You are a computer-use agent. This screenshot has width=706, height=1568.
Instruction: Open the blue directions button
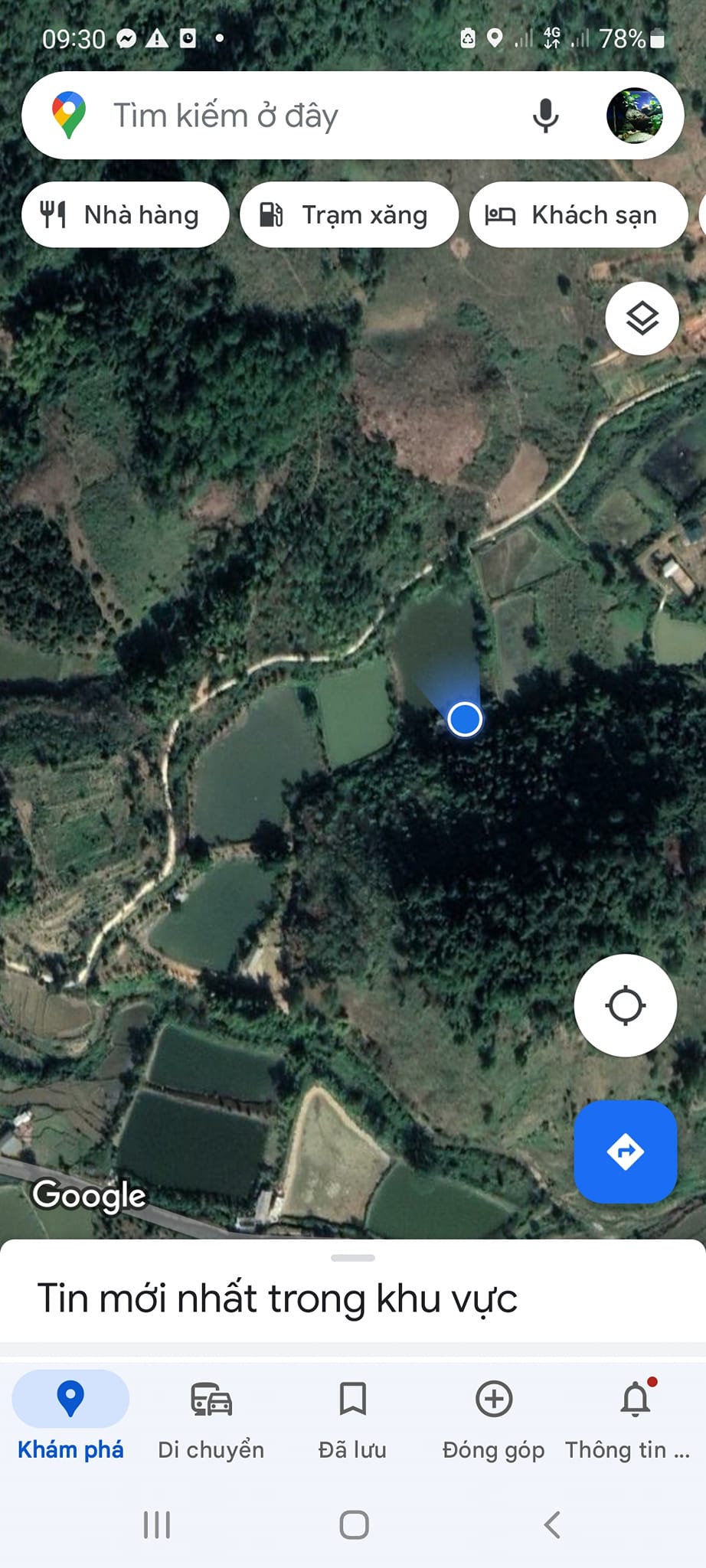click(625, 1151)
